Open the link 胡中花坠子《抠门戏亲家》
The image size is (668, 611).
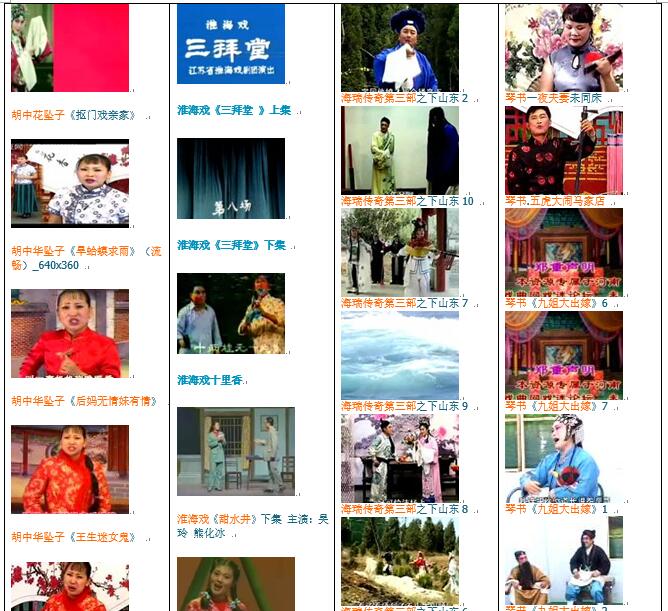pos(74,115)
